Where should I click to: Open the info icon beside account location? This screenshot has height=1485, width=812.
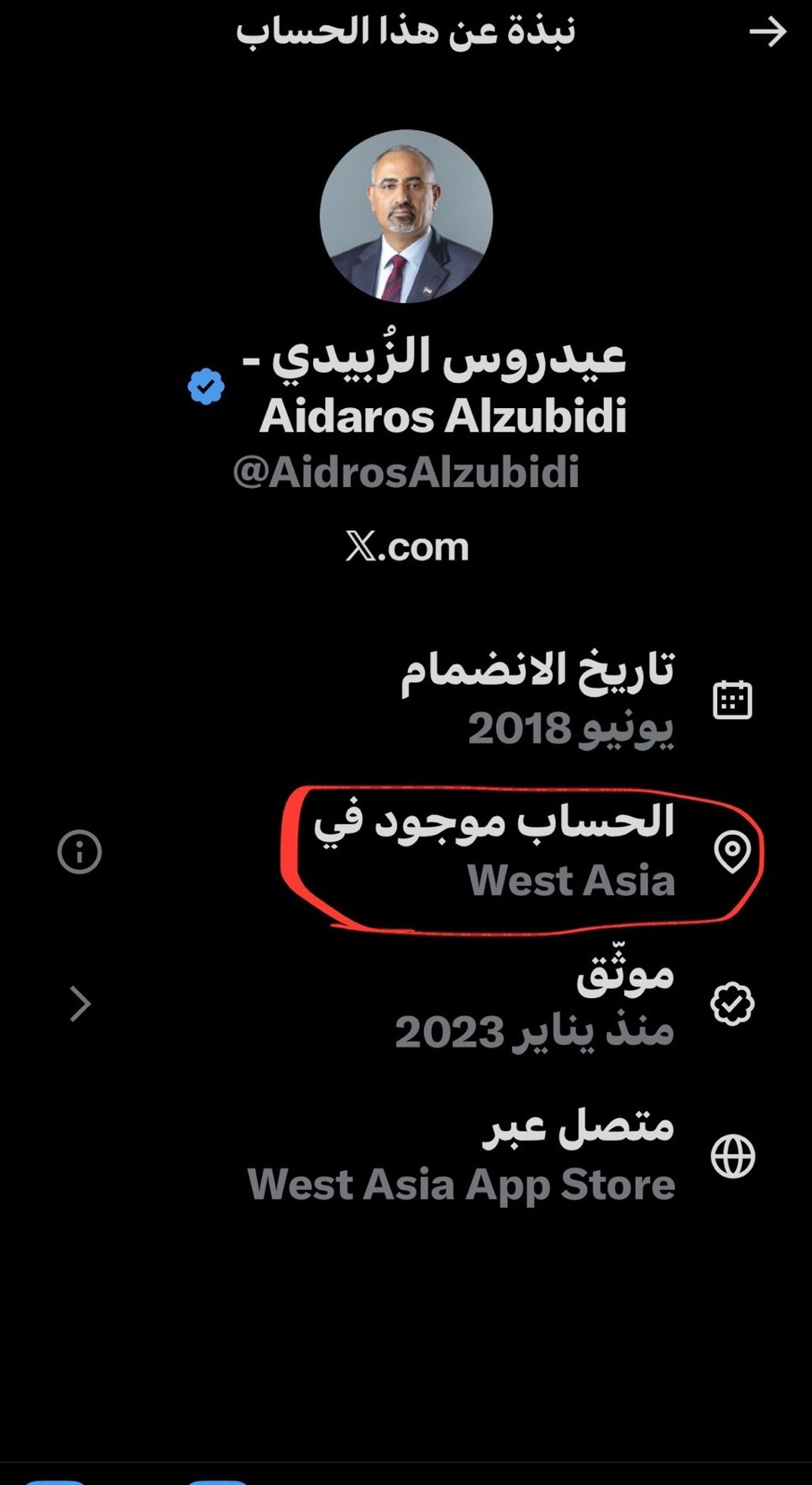[80, 852]
